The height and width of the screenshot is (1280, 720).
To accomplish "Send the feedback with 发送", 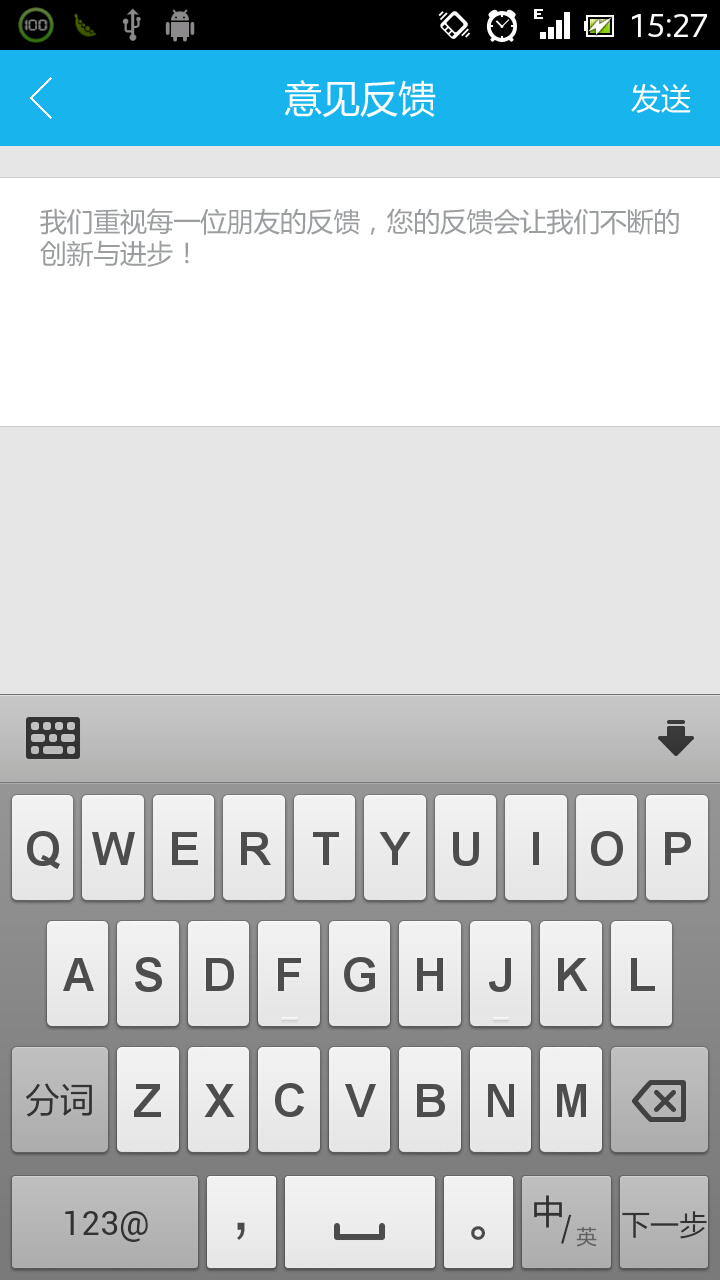I will point(661,98).
